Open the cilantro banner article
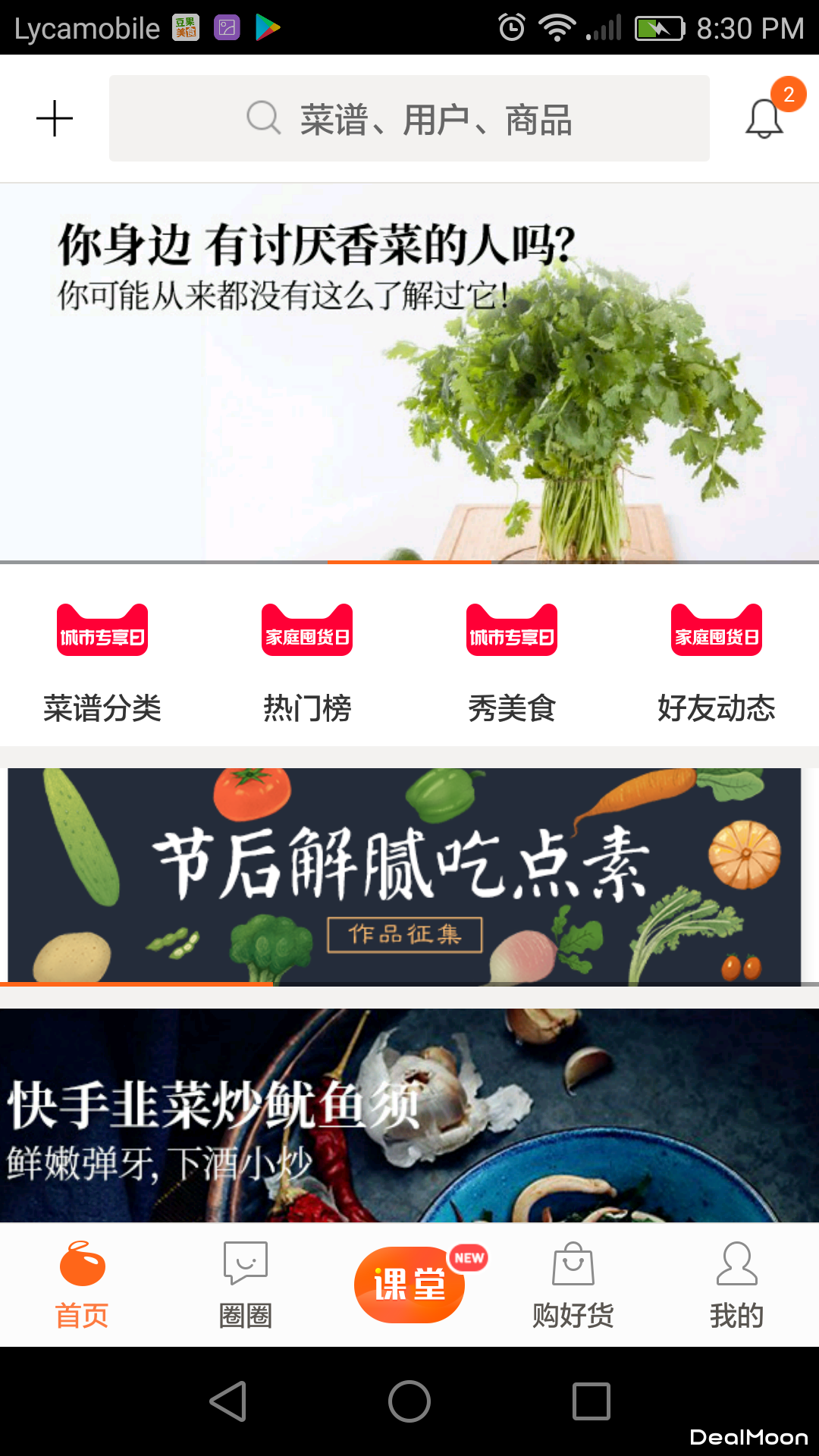The image size is (819, 1456). click(x=409, y=372)
